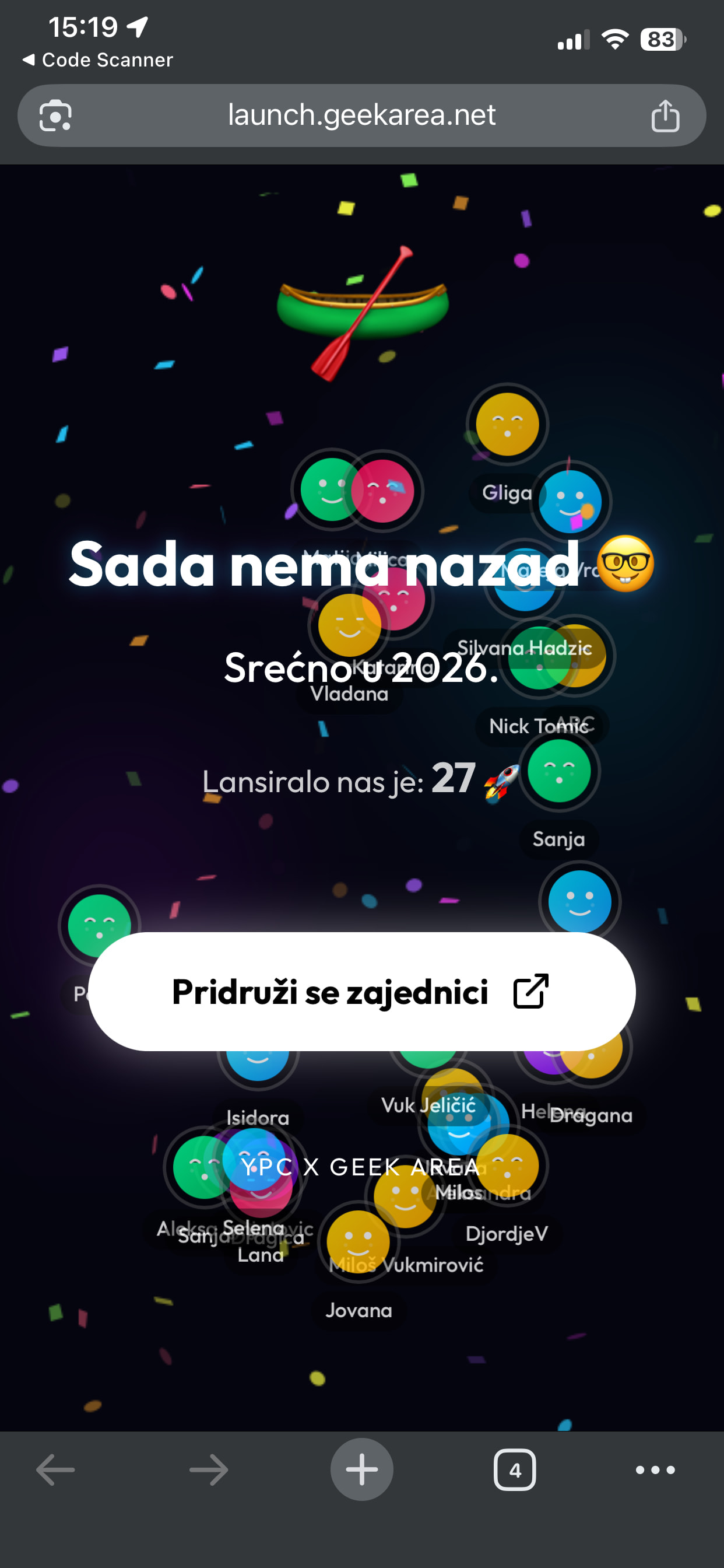Image resolution: width=724 pixels, height=1568 pixels.
Task: Go forward to the next page
Action: tap(209, 1470)
